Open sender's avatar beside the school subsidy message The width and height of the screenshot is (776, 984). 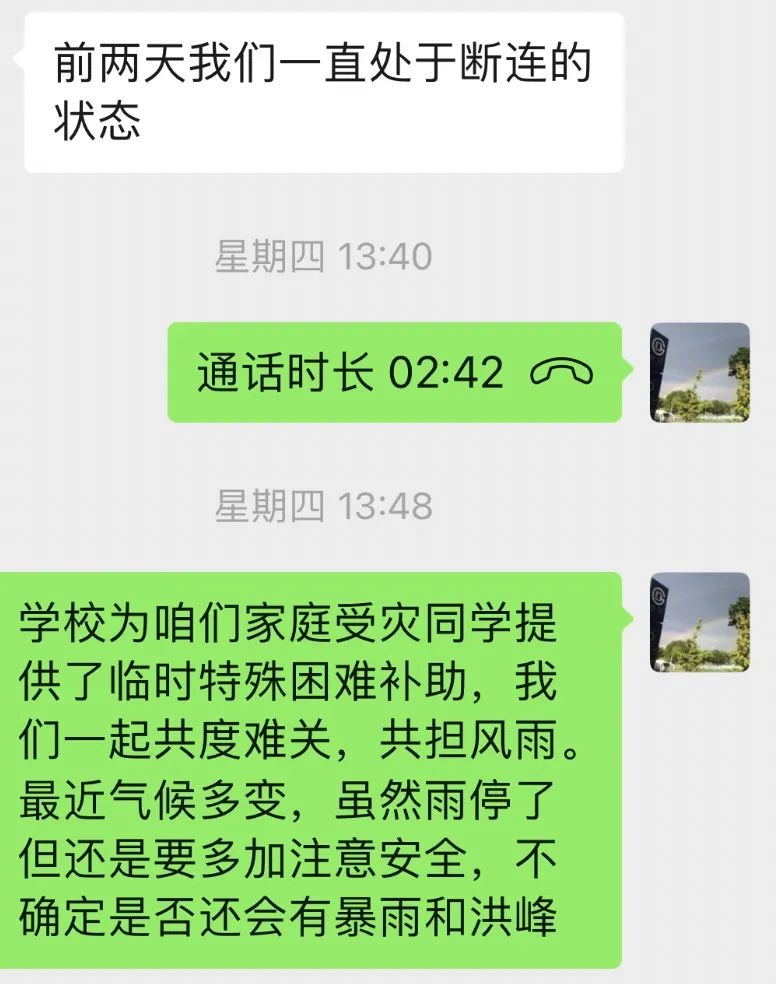click(699, 622)
